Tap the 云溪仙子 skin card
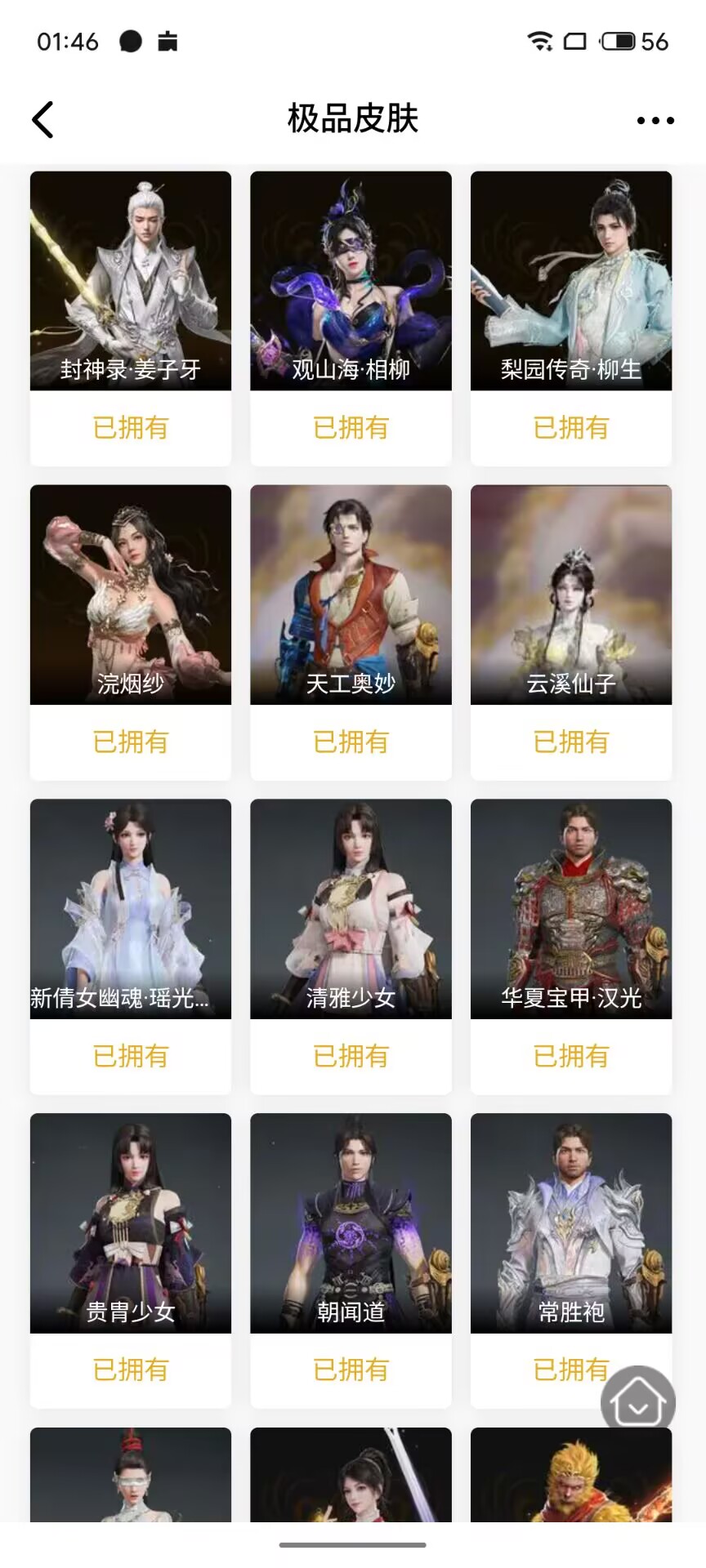Viewport: 706px width, 1568px height. tap(571, 595)
